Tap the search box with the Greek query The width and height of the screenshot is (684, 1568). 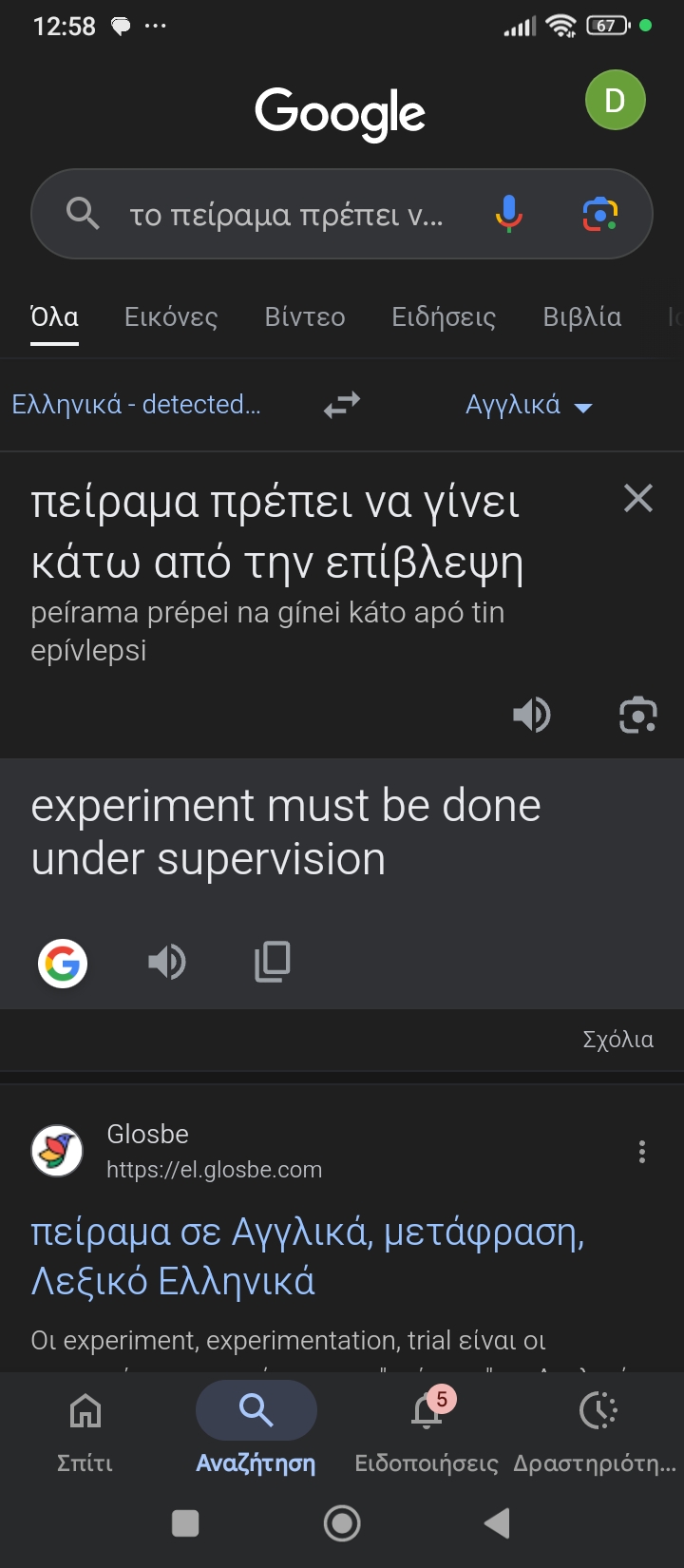(x=285, y=215)
